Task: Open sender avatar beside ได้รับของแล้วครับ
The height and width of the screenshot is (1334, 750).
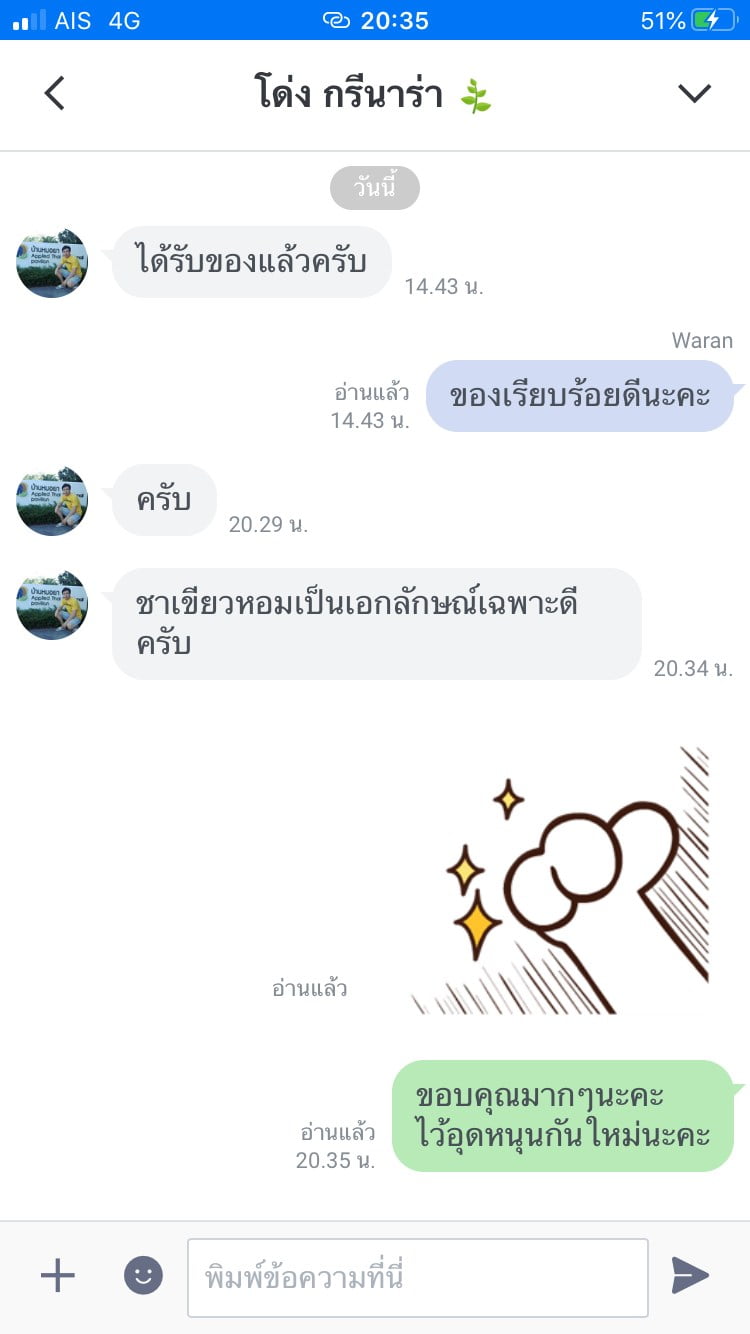Action: pos(52,262)
